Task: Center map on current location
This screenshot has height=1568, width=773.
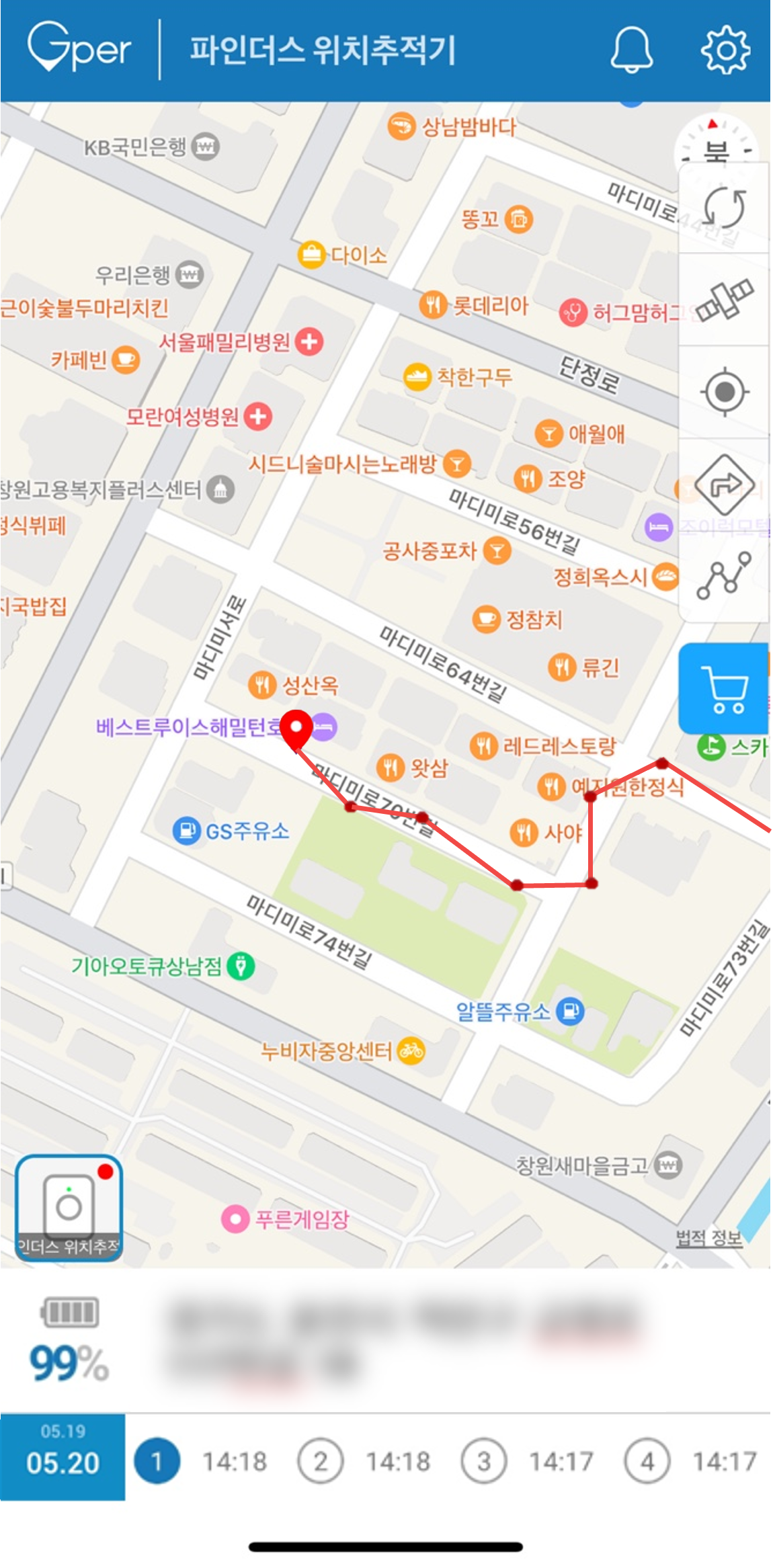Action: point(724,392)
